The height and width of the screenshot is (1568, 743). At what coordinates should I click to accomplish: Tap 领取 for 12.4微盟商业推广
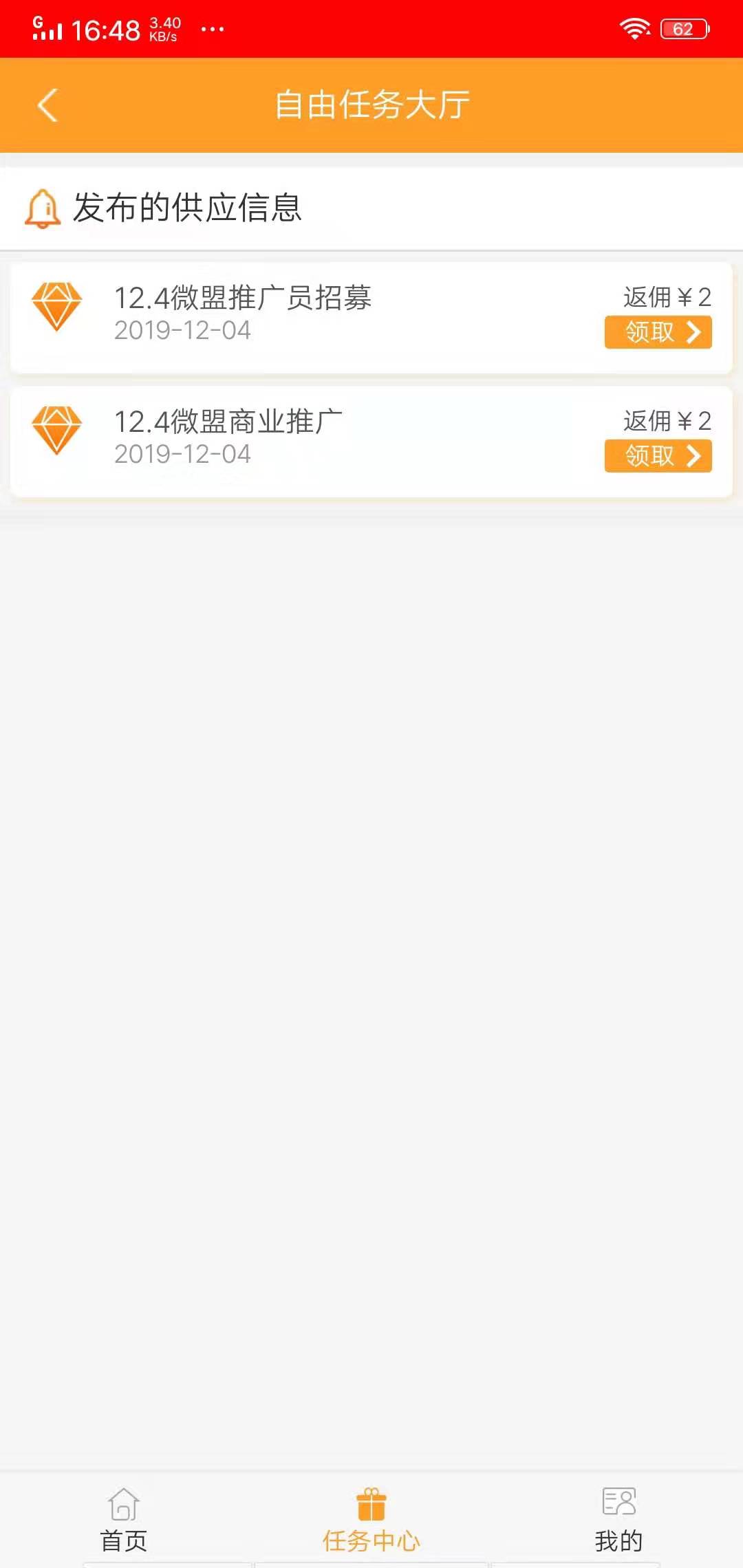[658, 456]
